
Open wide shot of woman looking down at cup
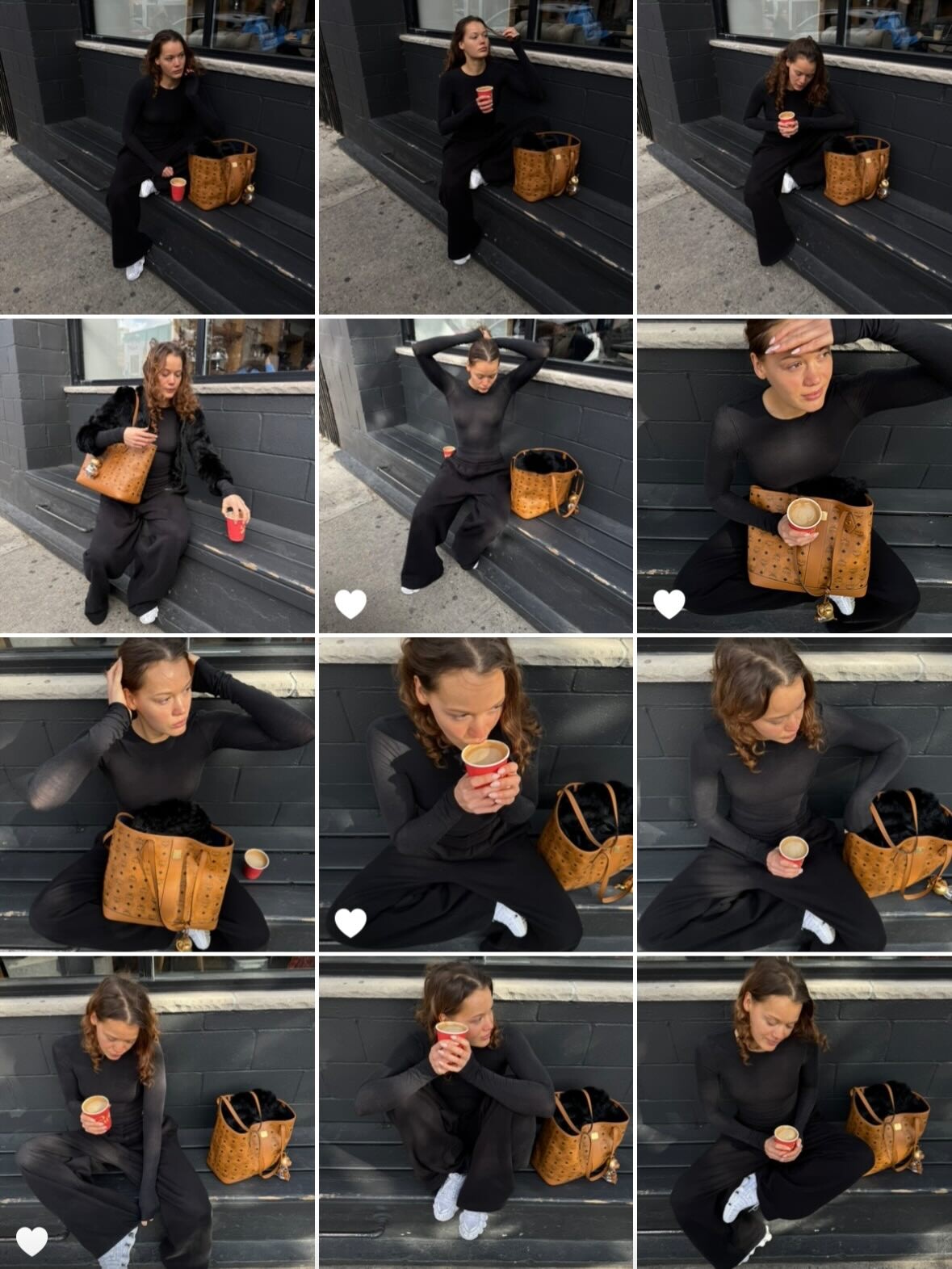point(795,157)
